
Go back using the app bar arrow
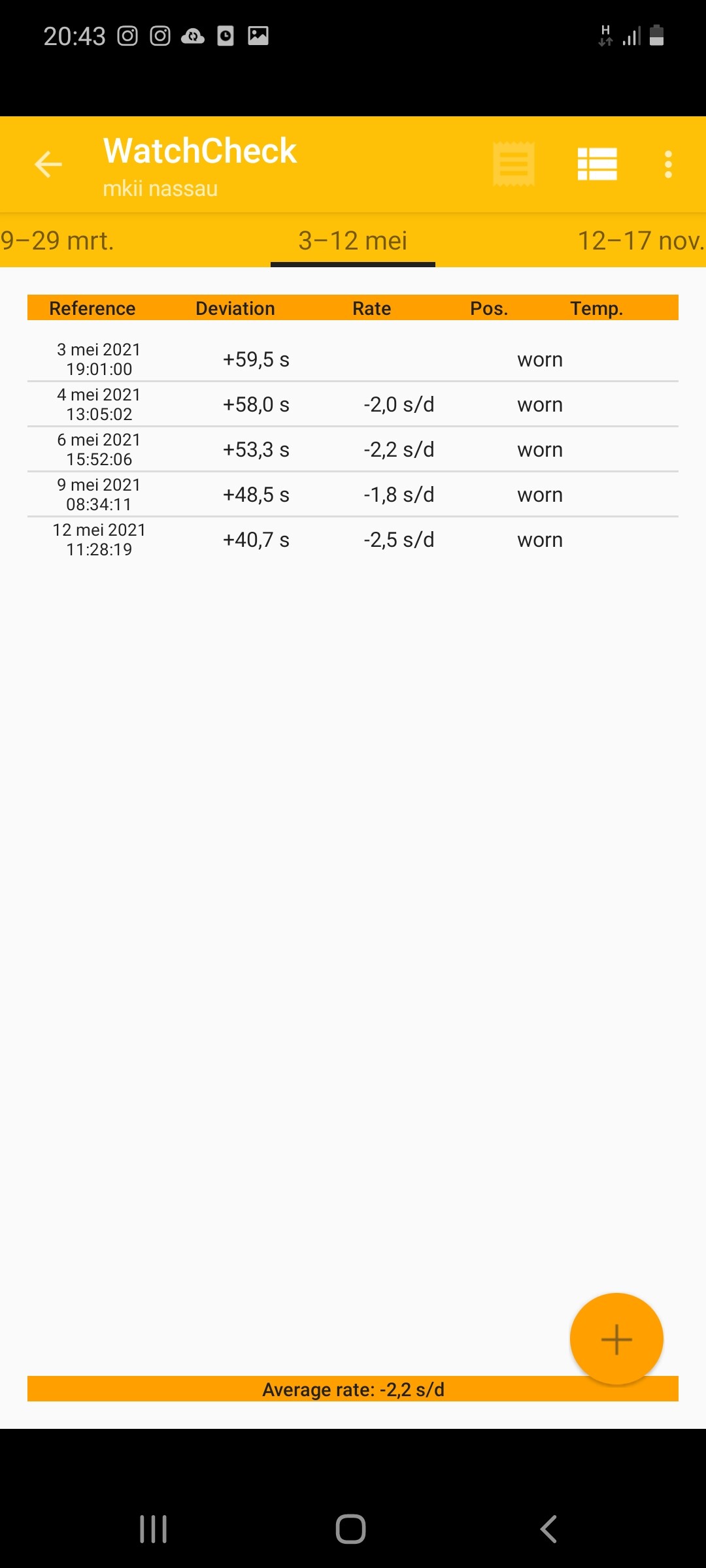(x=48, y=164)
